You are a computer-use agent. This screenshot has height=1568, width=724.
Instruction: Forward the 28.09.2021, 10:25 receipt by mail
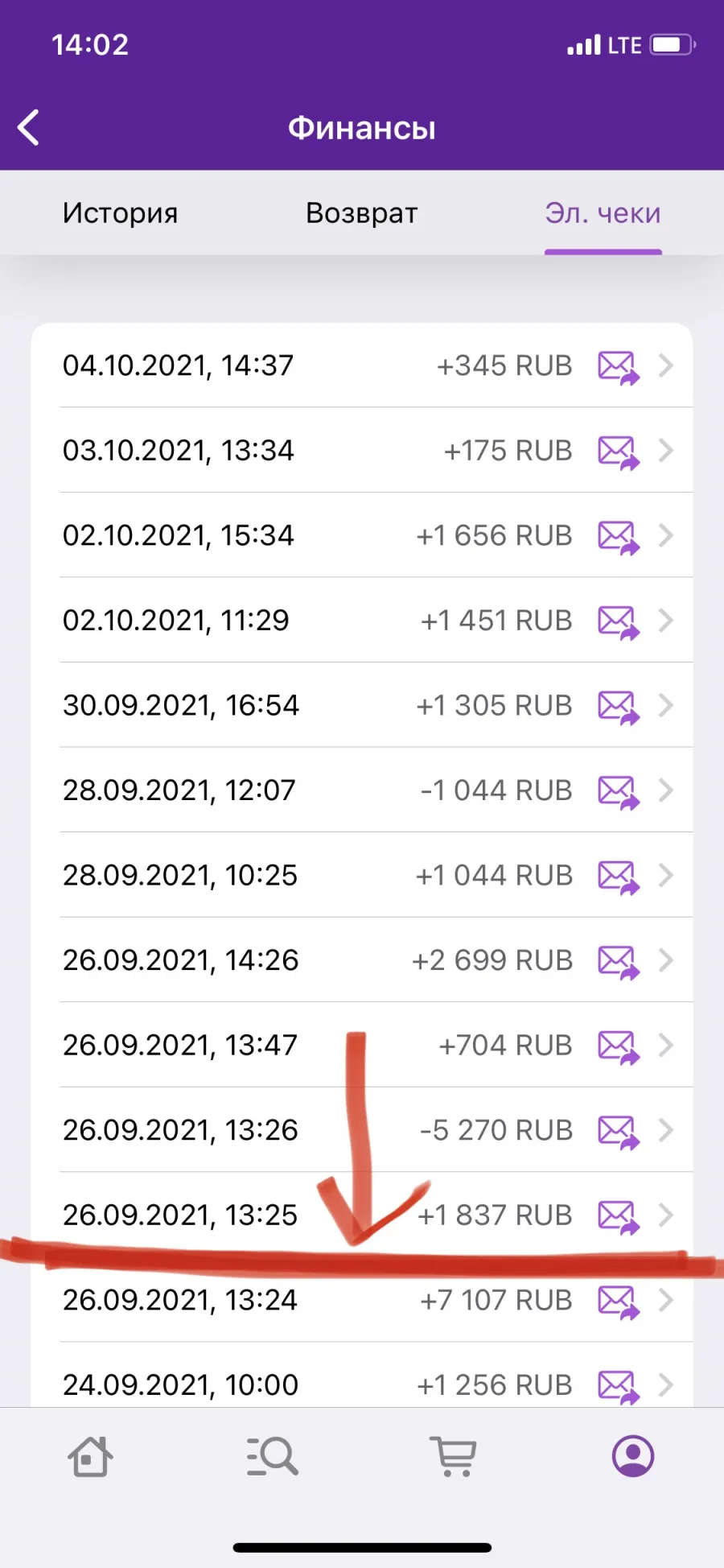click(619, 877)
